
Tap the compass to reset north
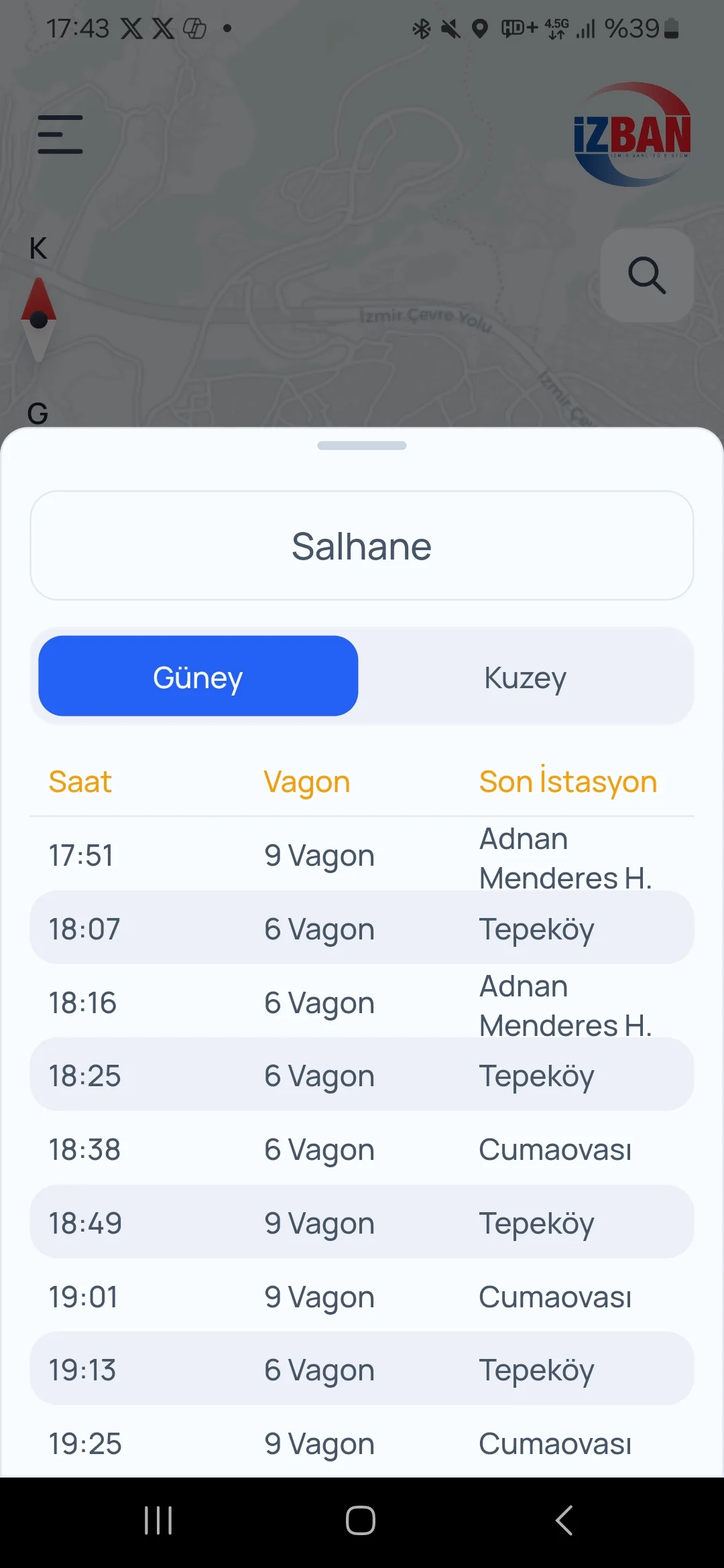click(x=39, y=320)
